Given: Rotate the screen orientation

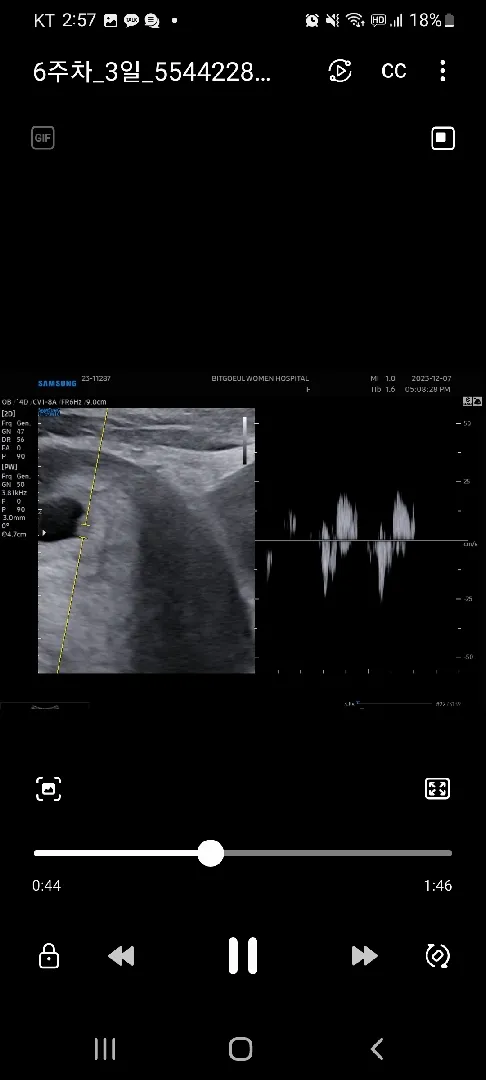Looking at the screenshot, I should [x=438, y=955].
